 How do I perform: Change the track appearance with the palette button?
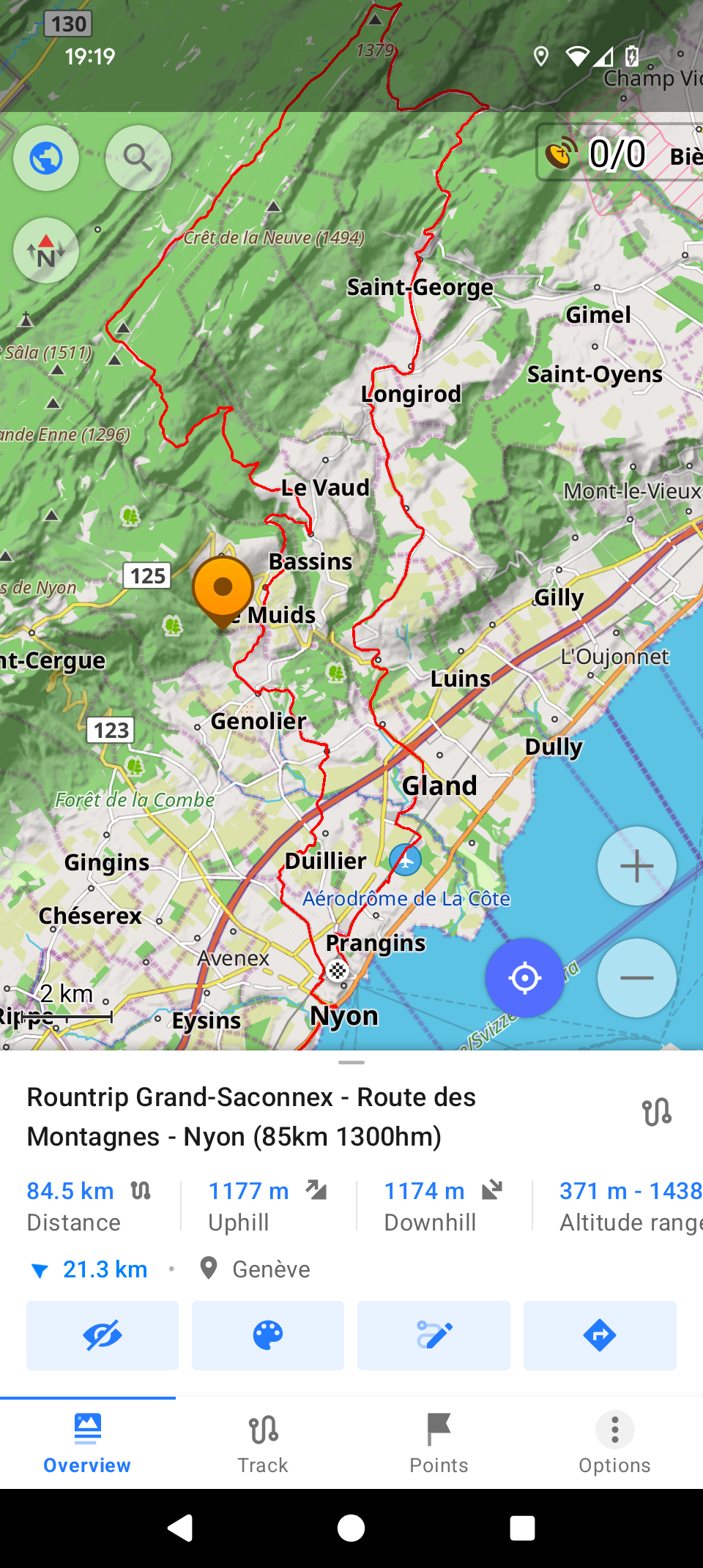(x=268, y=1335)
